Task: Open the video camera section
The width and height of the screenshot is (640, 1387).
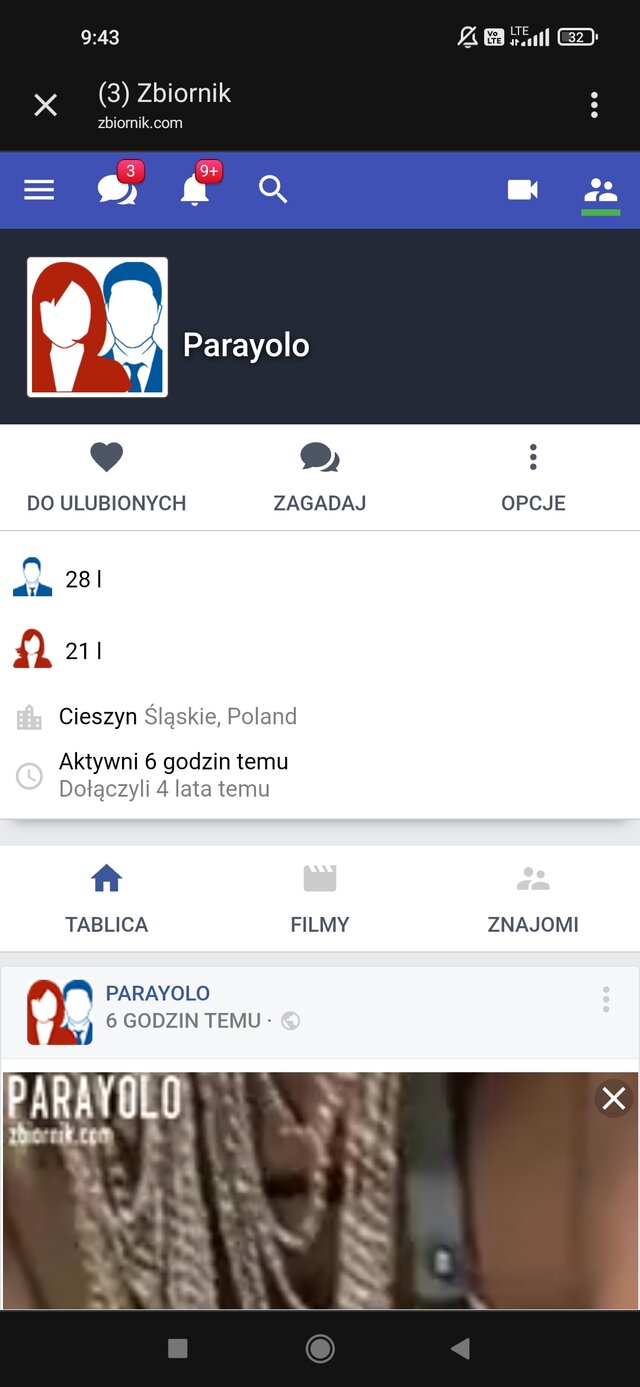Action: (522, 189)
